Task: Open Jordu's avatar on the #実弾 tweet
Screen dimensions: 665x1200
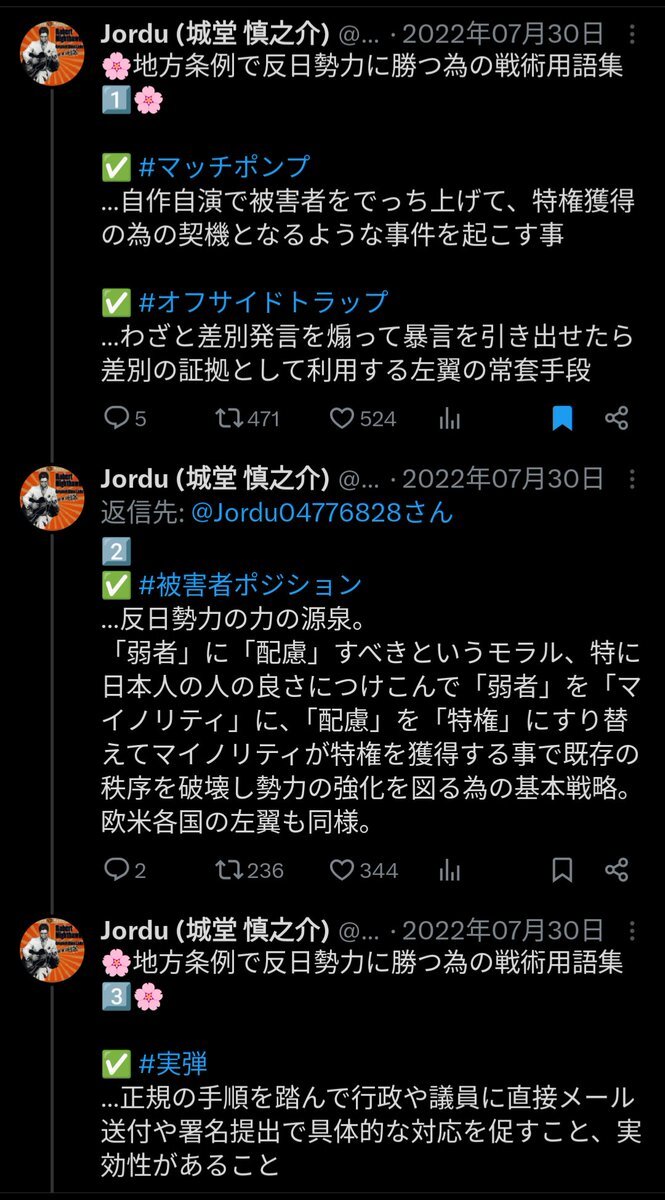Action: click(53, 949)
